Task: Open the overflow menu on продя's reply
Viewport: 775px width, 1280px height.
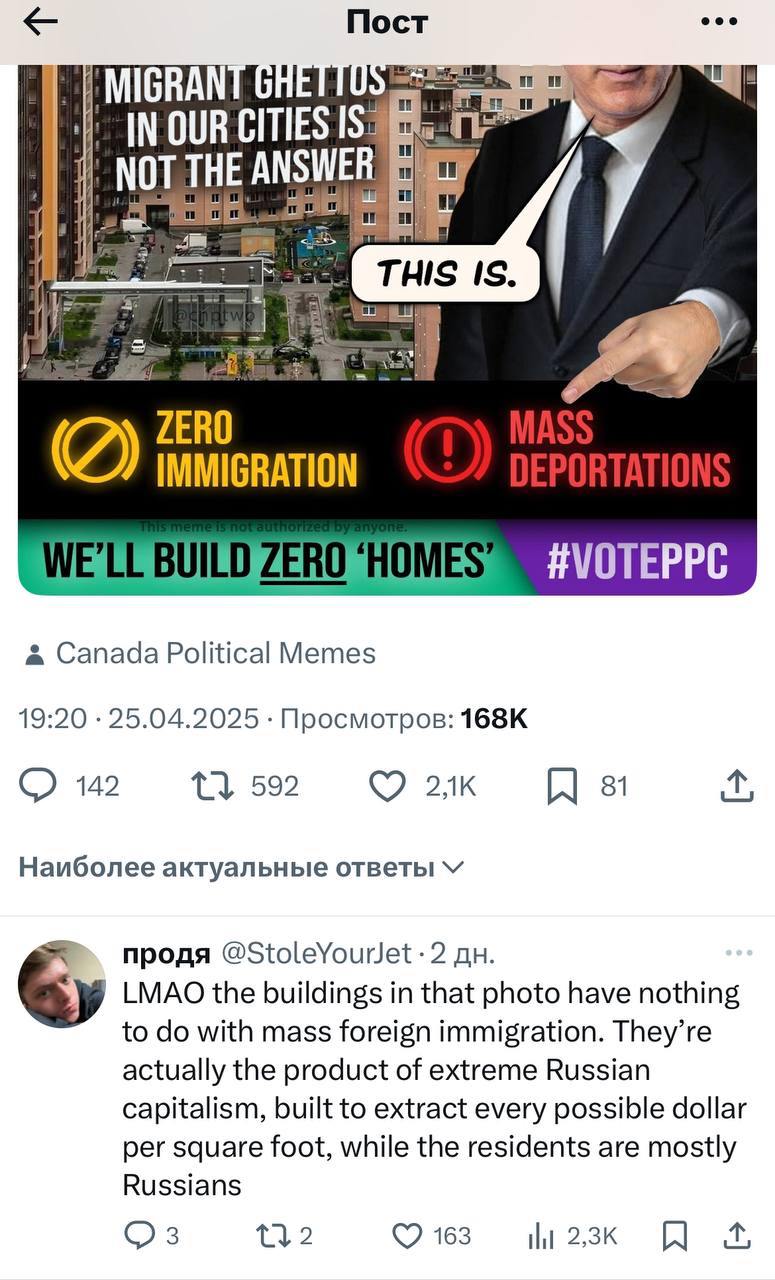Action: click(738, 953)
